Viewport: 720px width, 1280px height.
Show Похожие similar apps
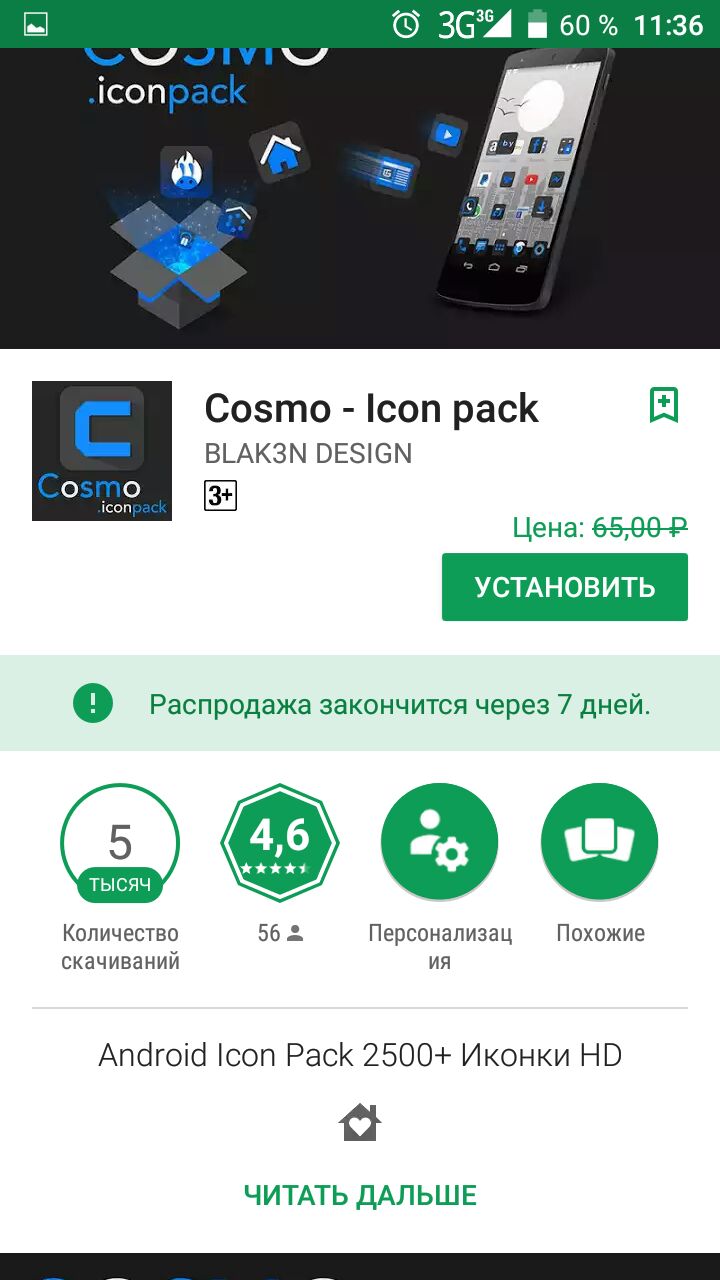600,843
